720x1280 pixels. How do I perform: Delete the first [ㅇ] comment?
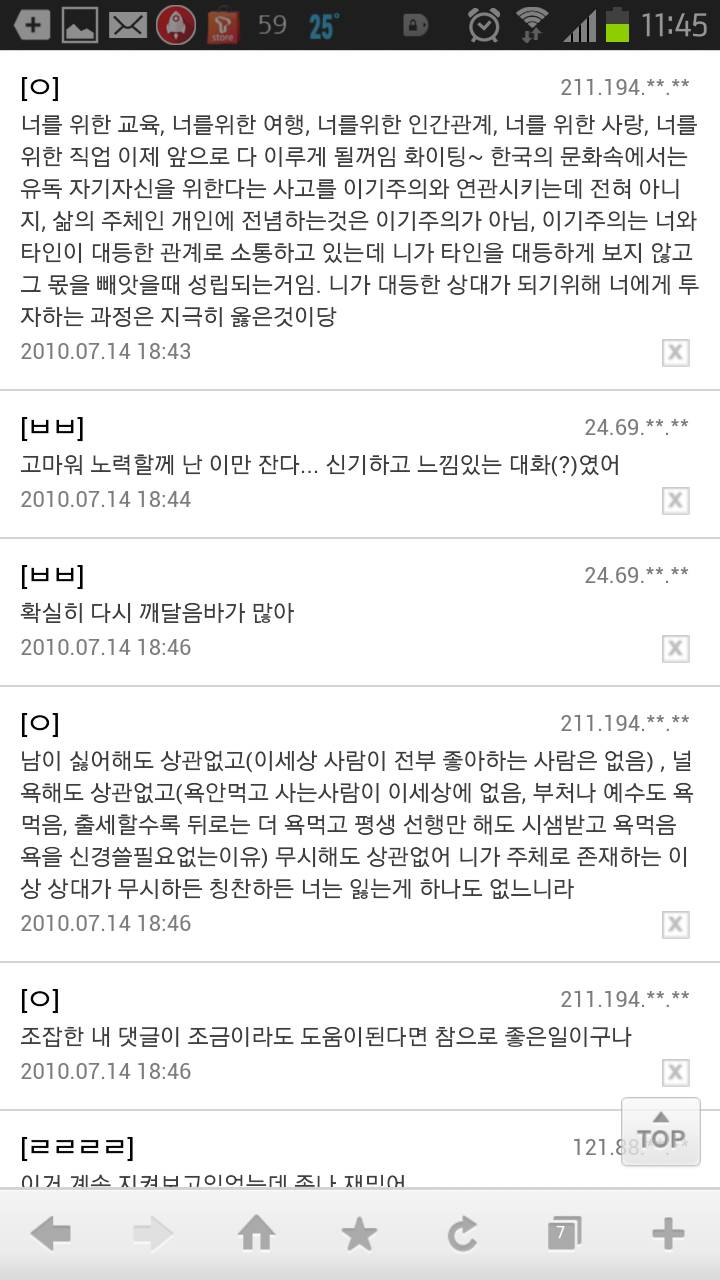click(676, 352)
